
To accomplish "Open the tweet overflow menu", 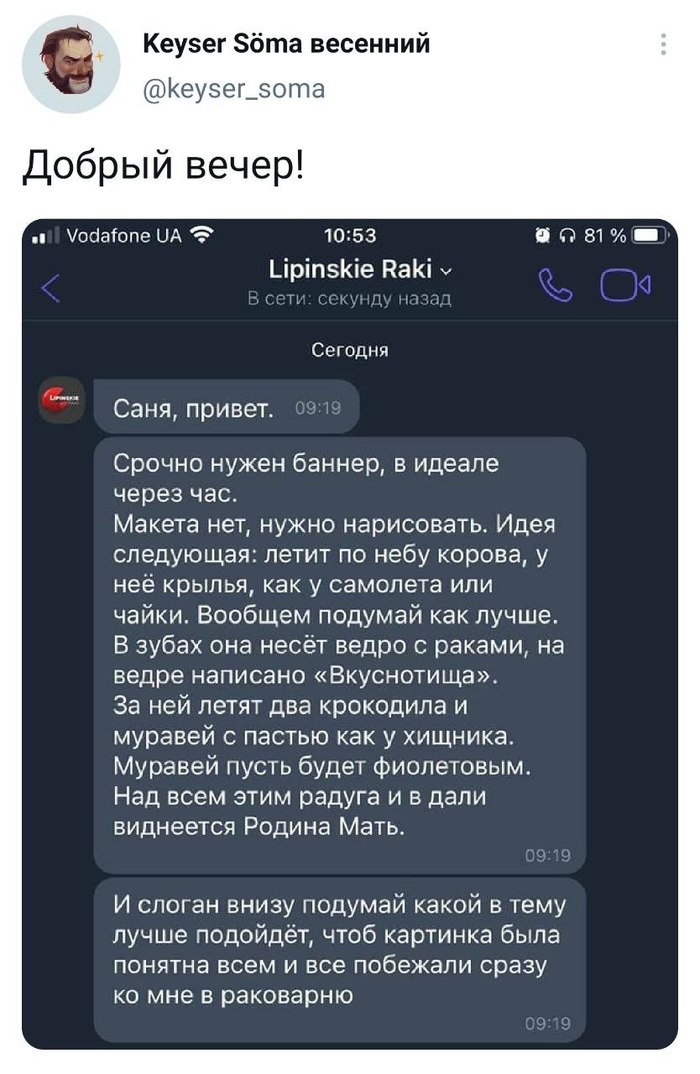I will (x=665, y=44).
